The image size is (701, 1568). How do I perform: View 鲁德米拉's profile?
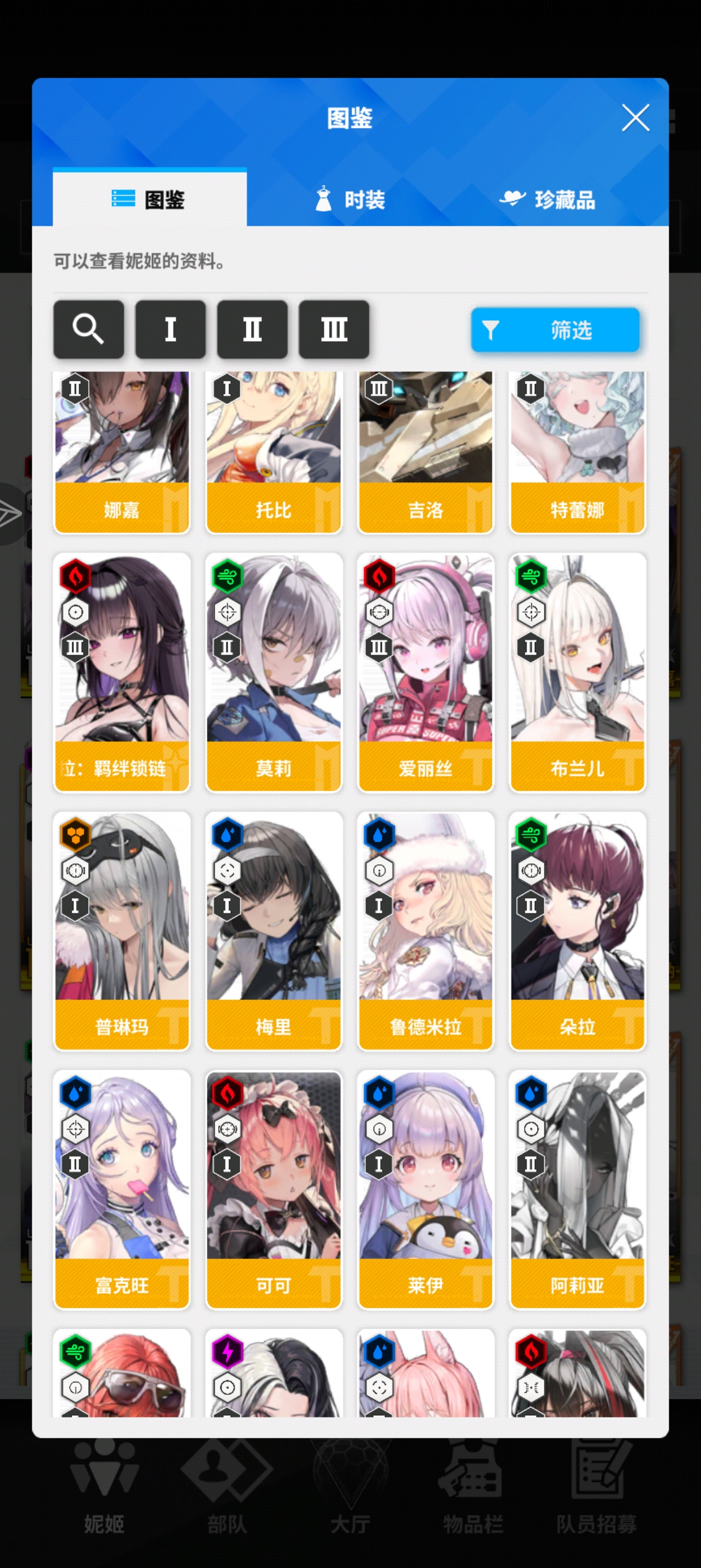click(425, 931)
